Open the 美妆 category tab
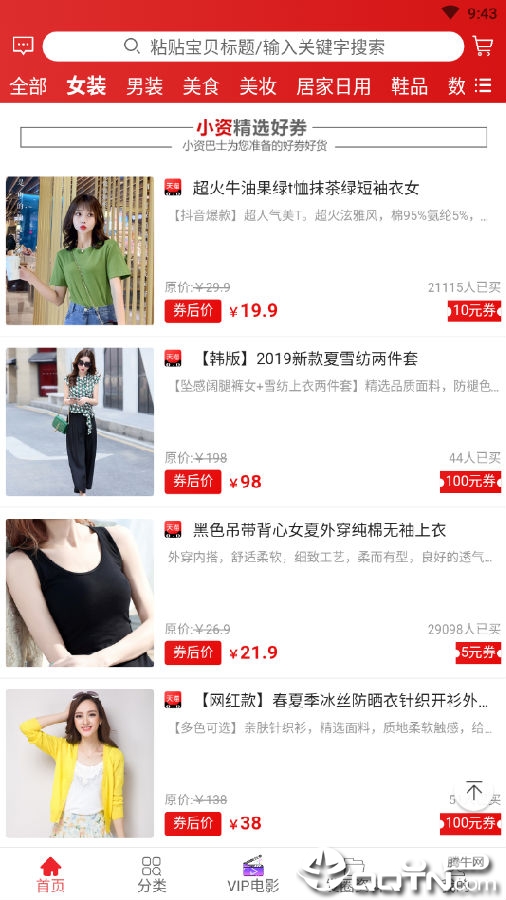 [x=258, y=86]
